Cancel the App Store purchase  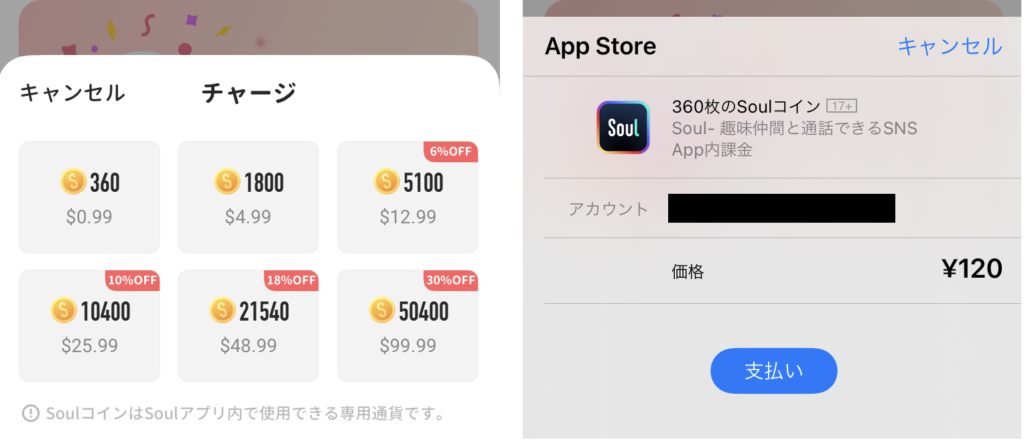pyautogui.click(x=948, y=46)
